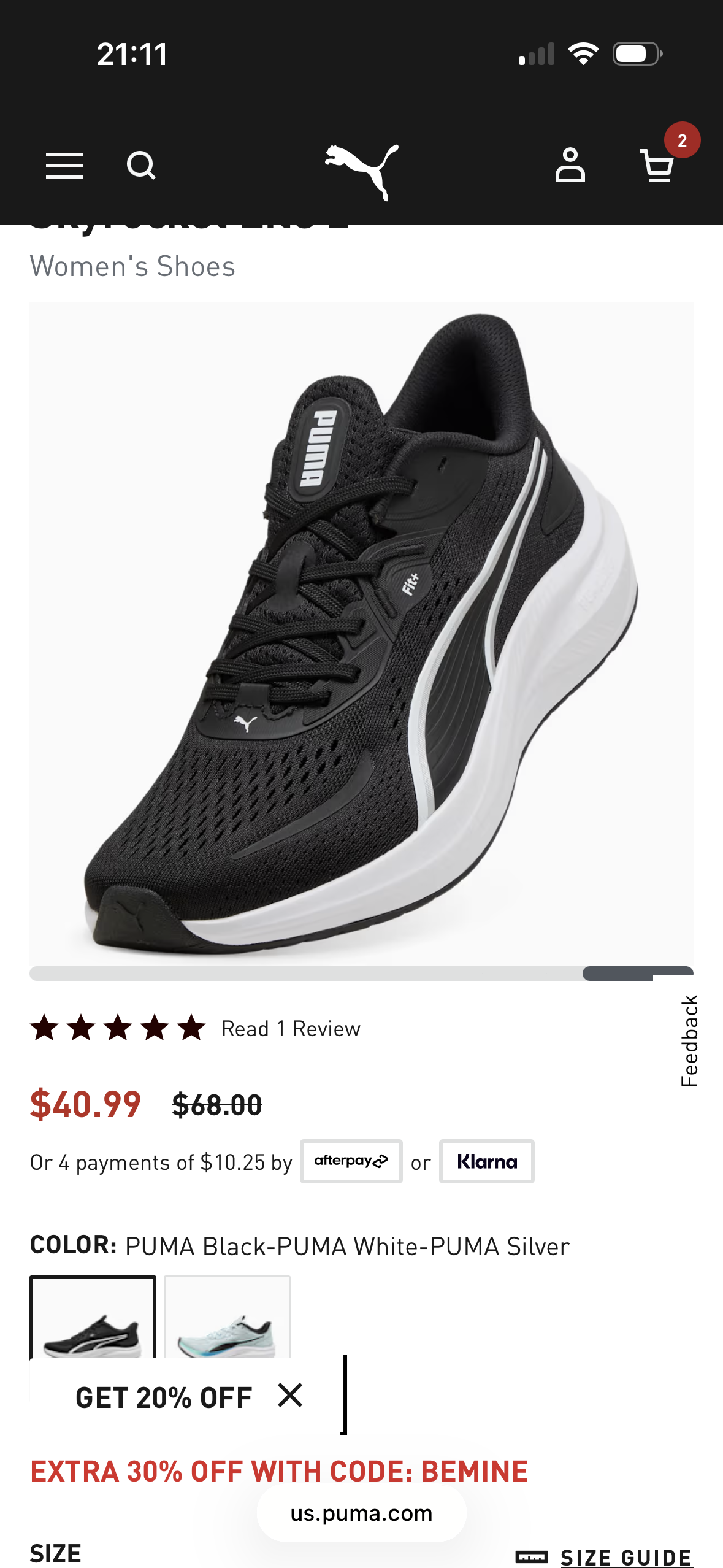Open the Feedback side tab
Screen dimensions: 723x1568
click(x=689, y=1041)
